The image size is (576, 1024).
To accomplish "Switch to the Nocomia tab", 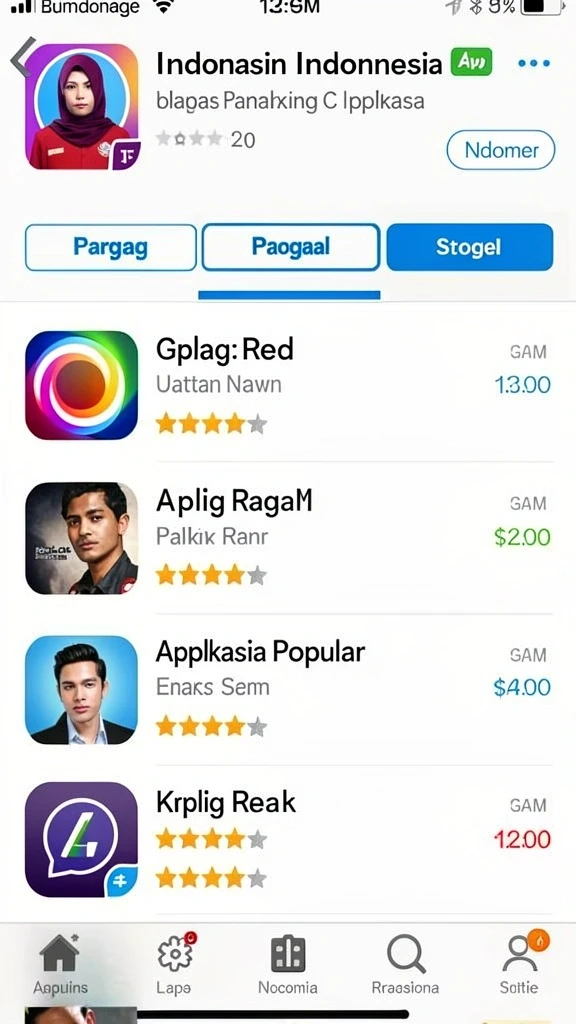I will 288,965.
